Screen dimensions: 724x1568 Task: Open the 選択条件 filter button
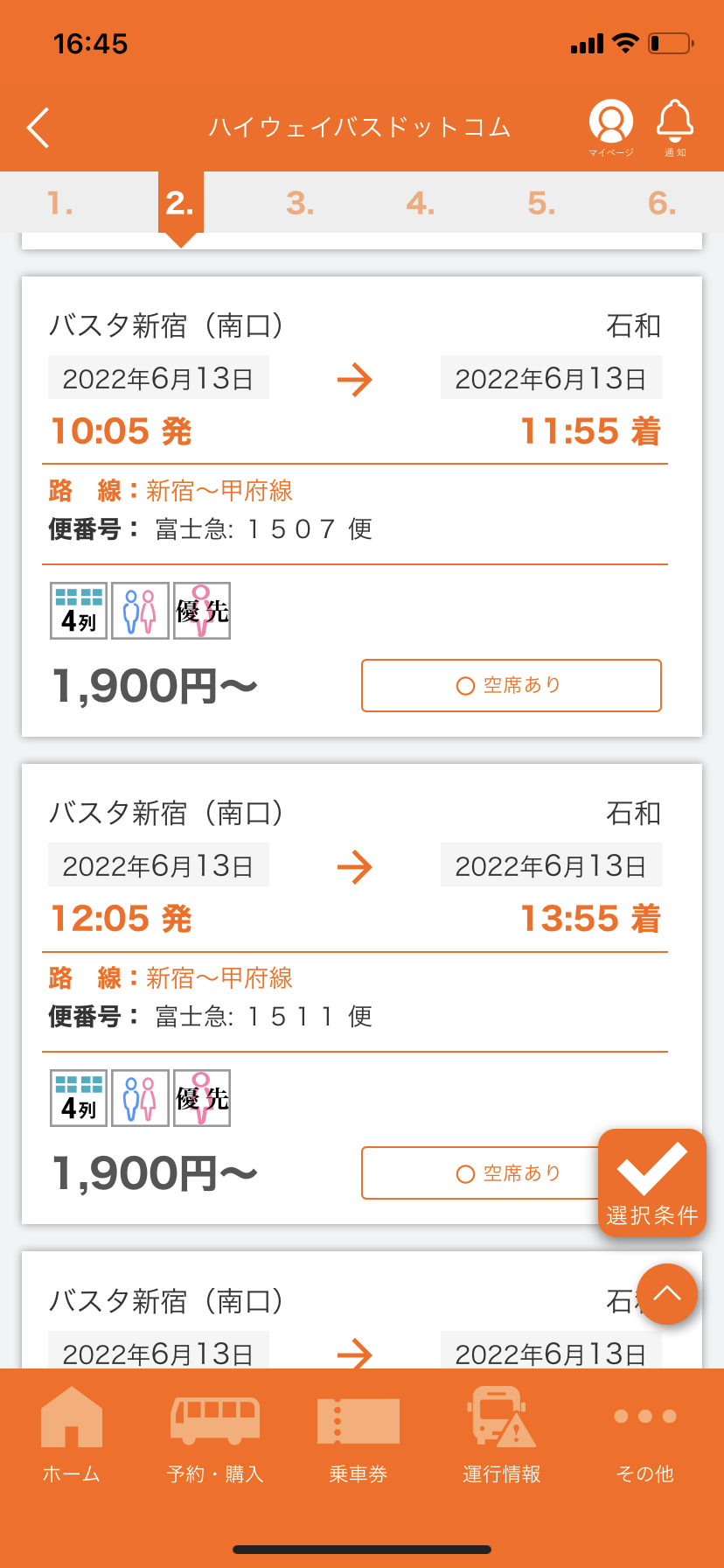coord(652,1182)
